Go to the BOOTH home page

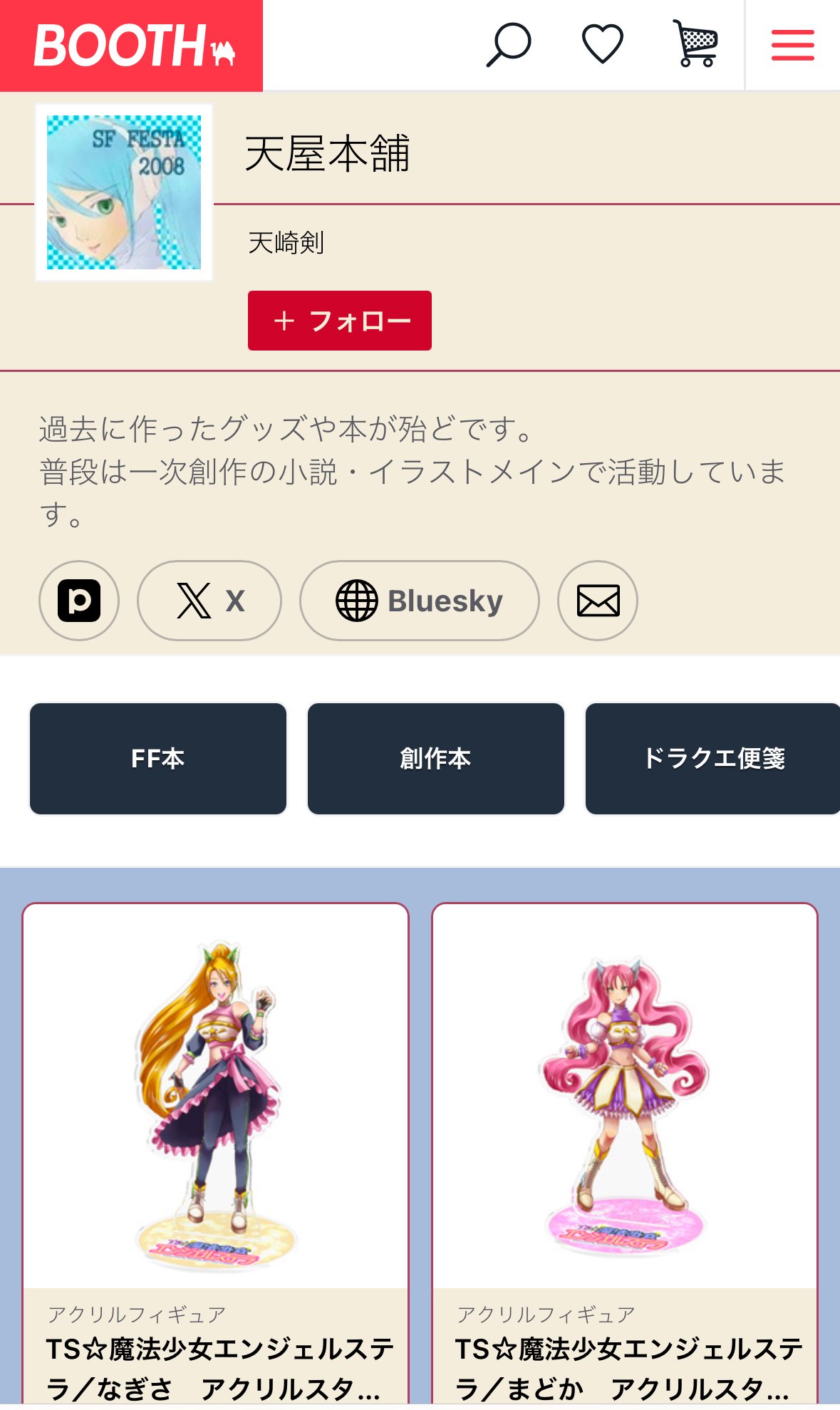coord(132,46)
